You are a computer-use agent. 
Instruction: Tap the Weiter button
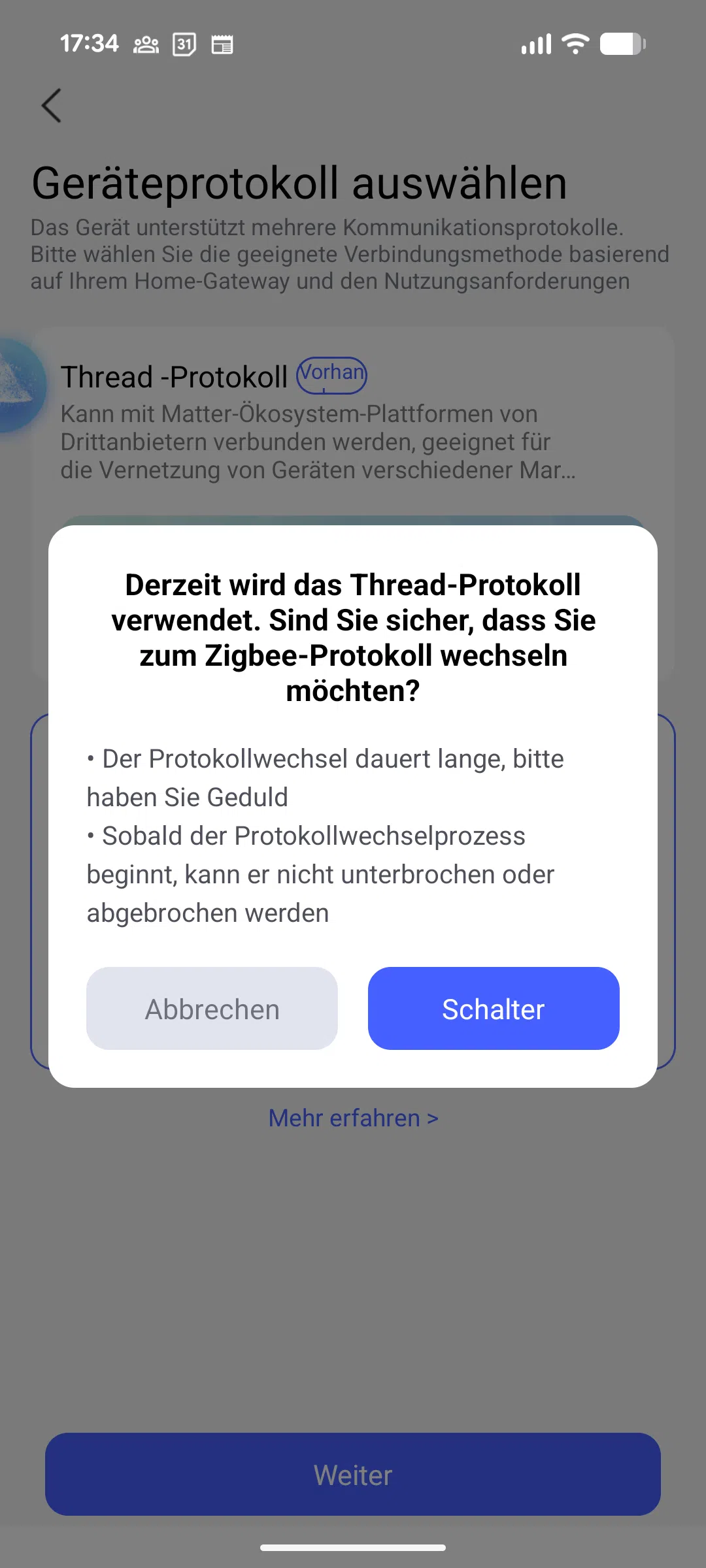(x=353, y=1475)
